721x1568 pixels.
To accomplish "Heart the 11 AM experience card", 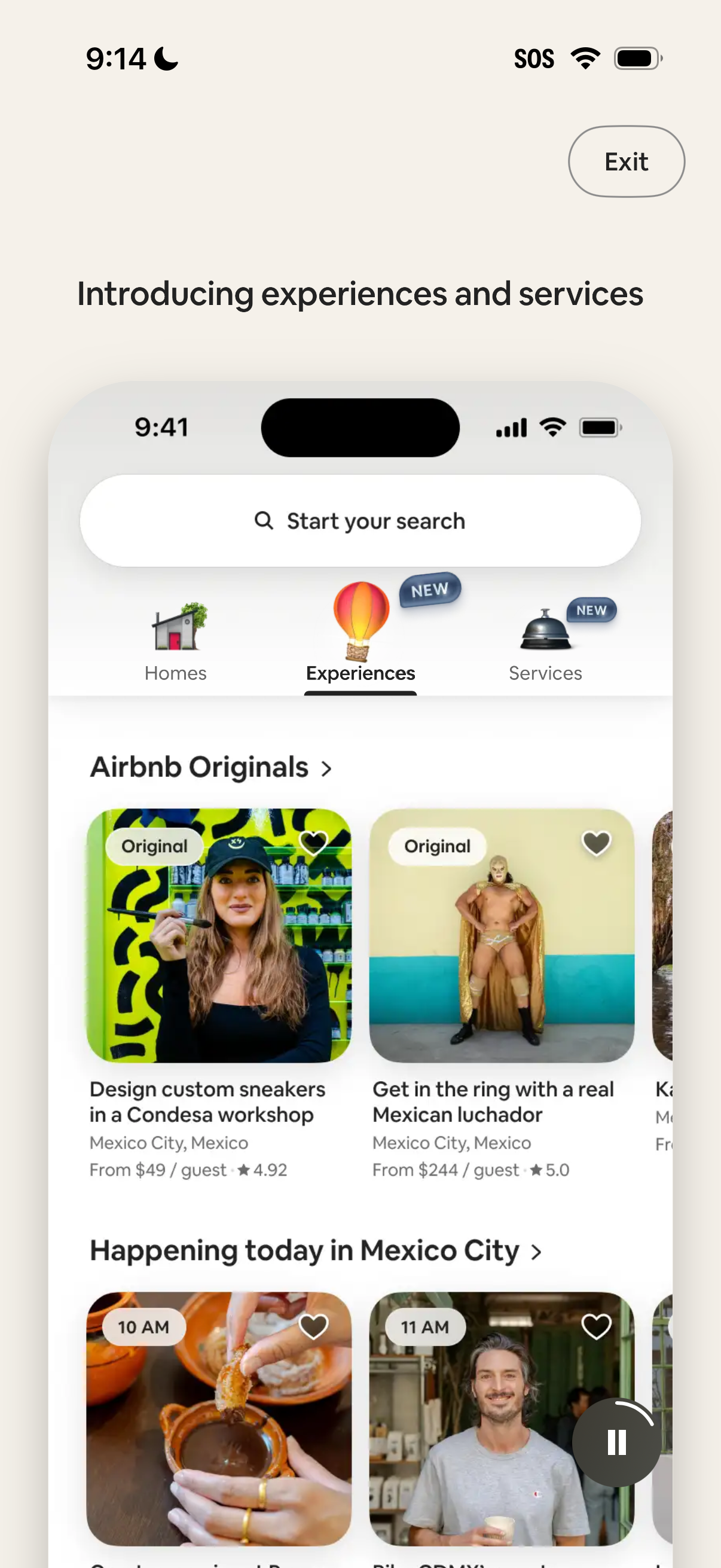I will (x=595, y=1327).
